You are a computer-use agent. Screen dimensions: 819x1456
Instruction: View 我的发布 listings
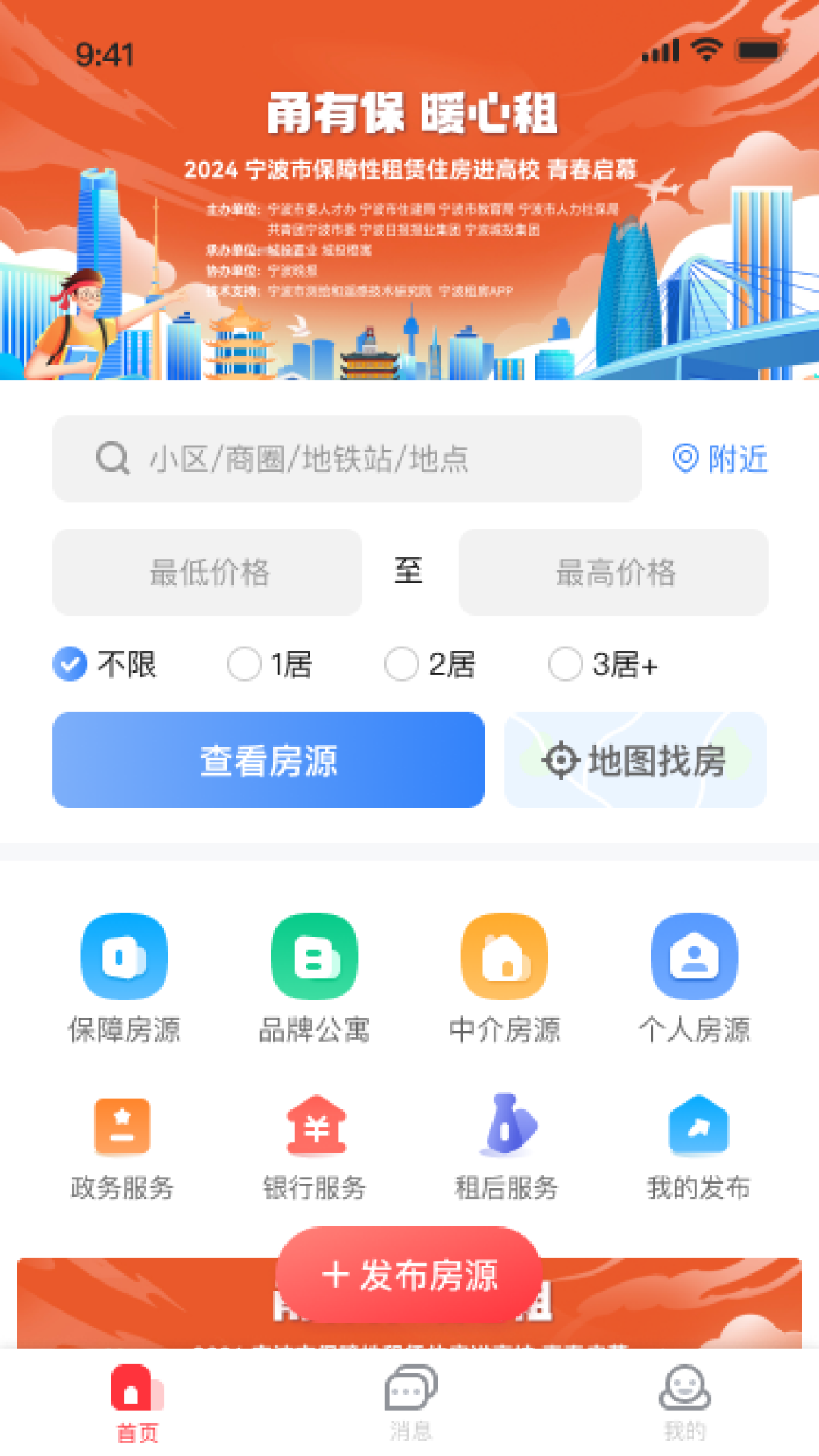pyautogui.click(x=698, y=1147)
